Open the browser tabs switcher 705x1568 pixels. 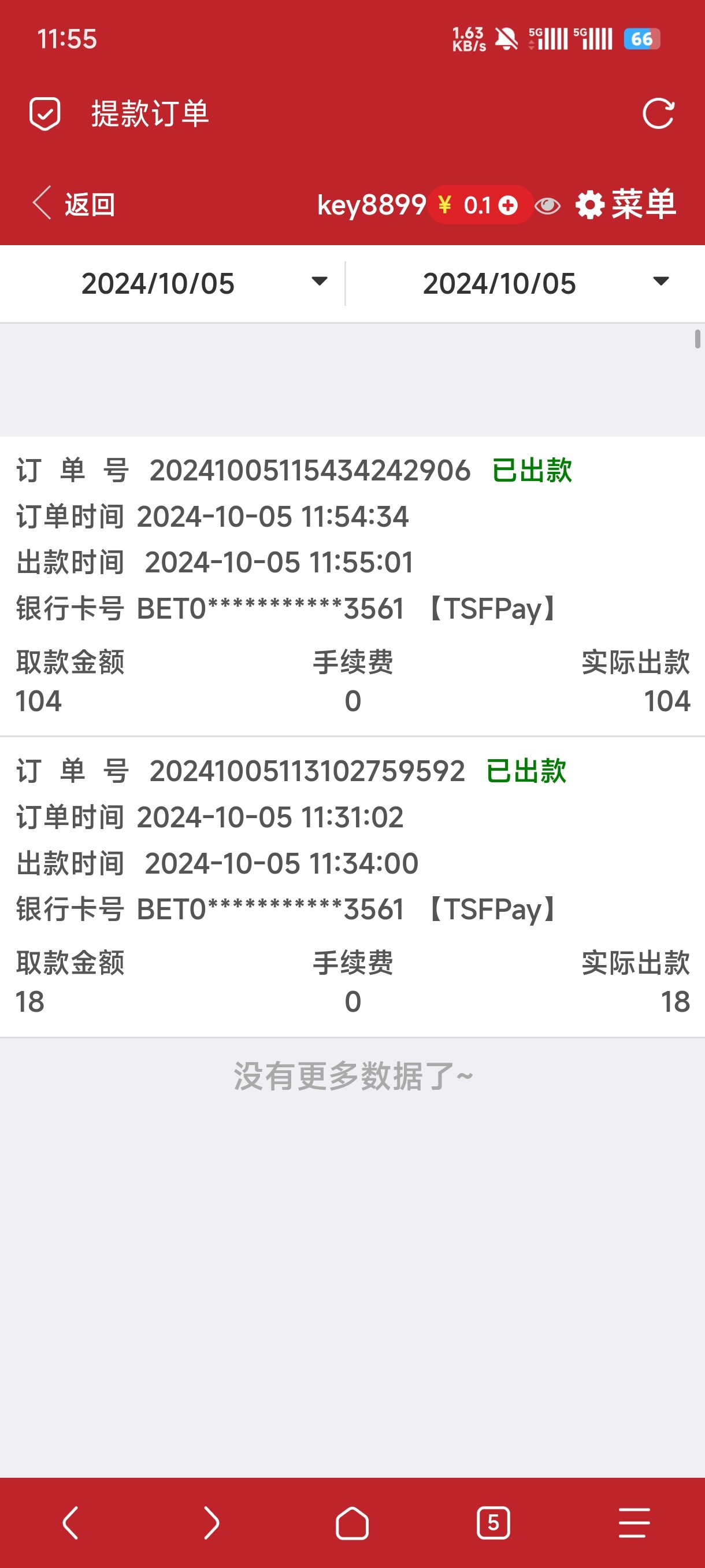[x=493, y=1523]
